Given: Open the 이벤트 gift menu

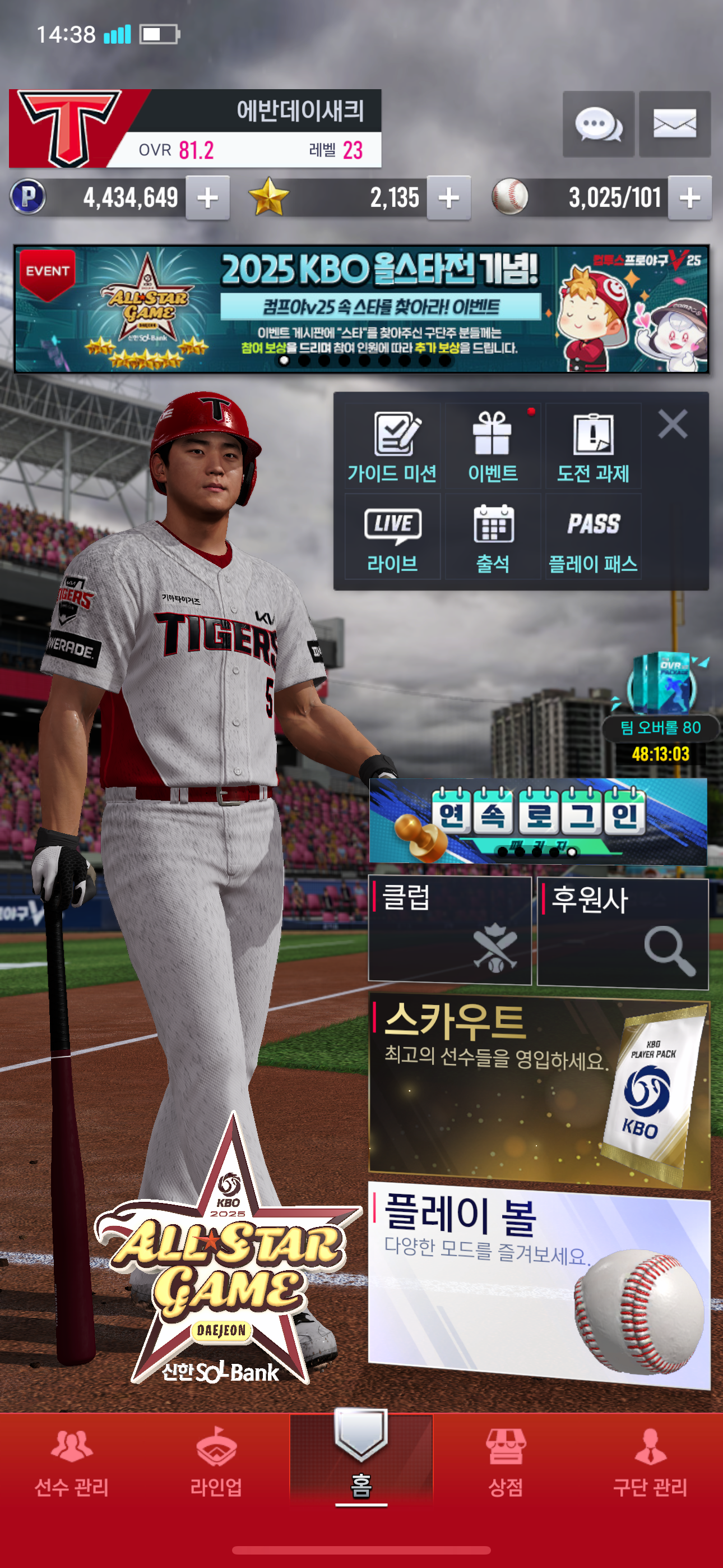Looking at the screenshot, I should [492, 446].
